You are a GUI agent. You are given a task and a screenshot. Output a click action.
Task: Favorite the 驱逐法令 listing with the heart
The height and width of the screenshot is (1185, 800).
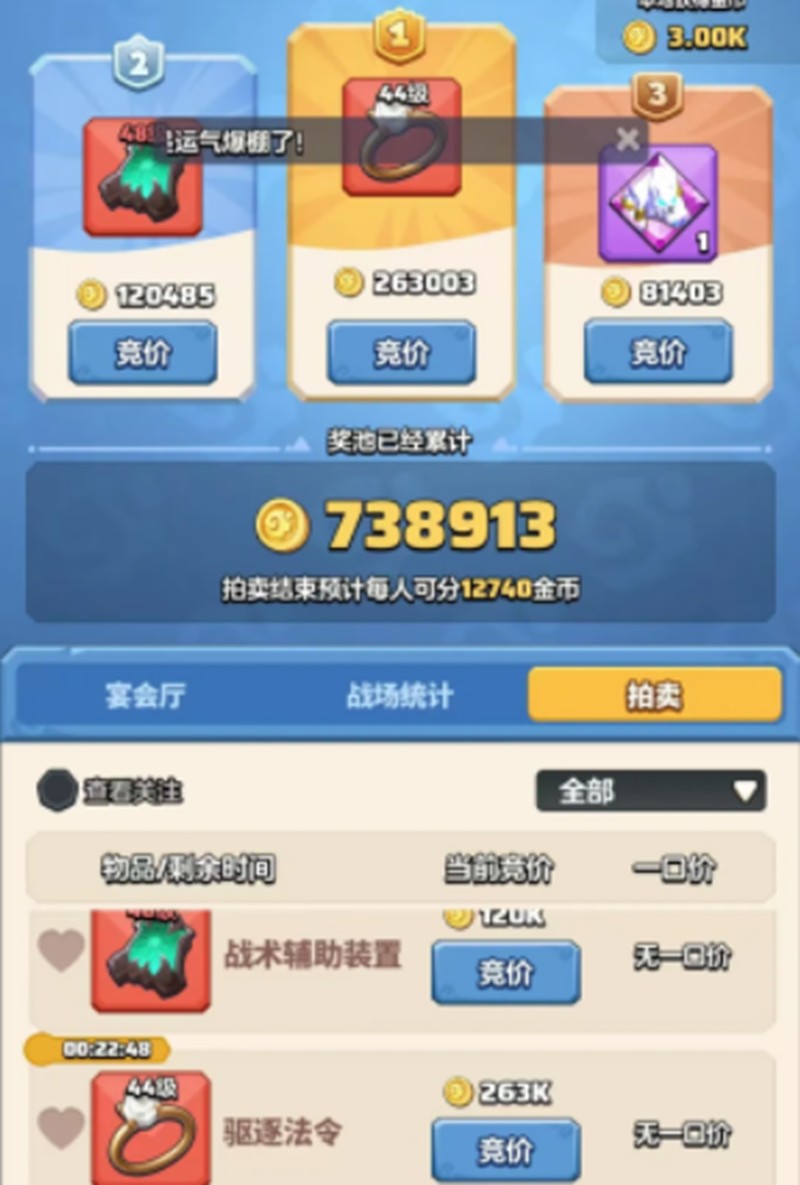61,1127
